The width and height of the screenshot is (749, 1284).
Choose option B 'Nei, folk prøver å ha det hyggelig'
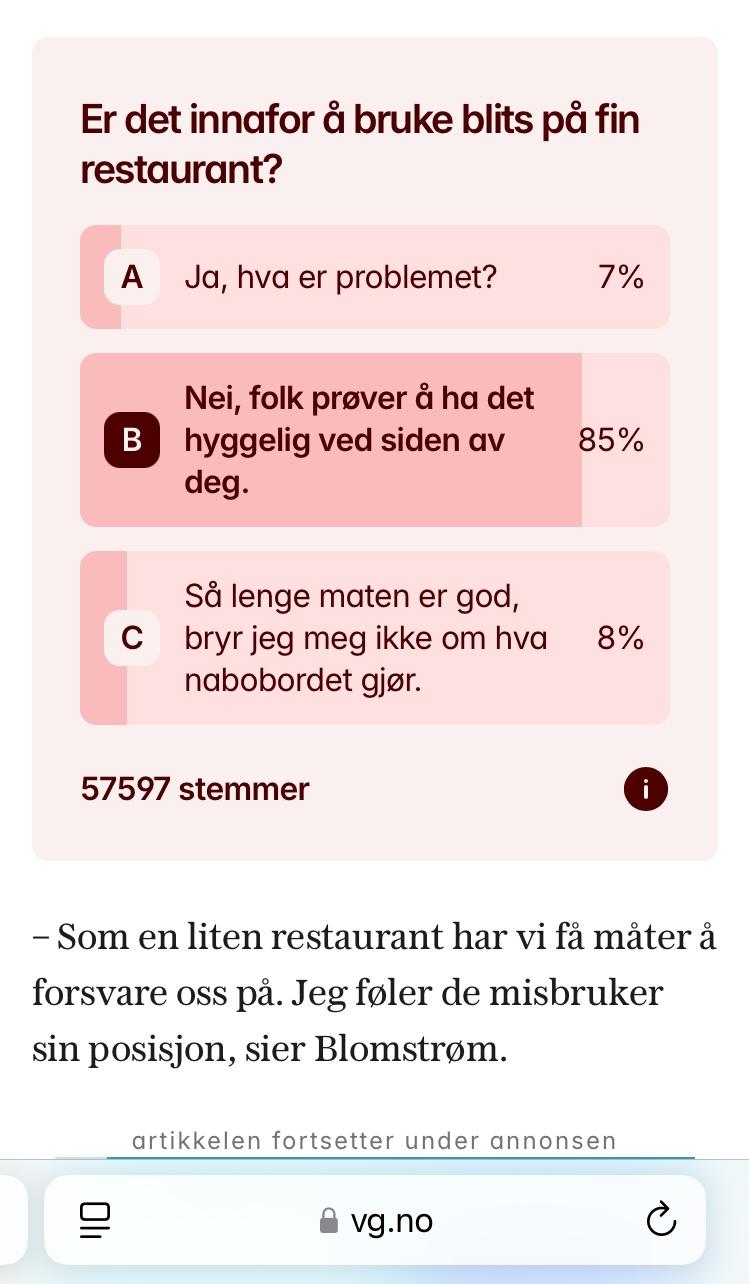point(374,440)
